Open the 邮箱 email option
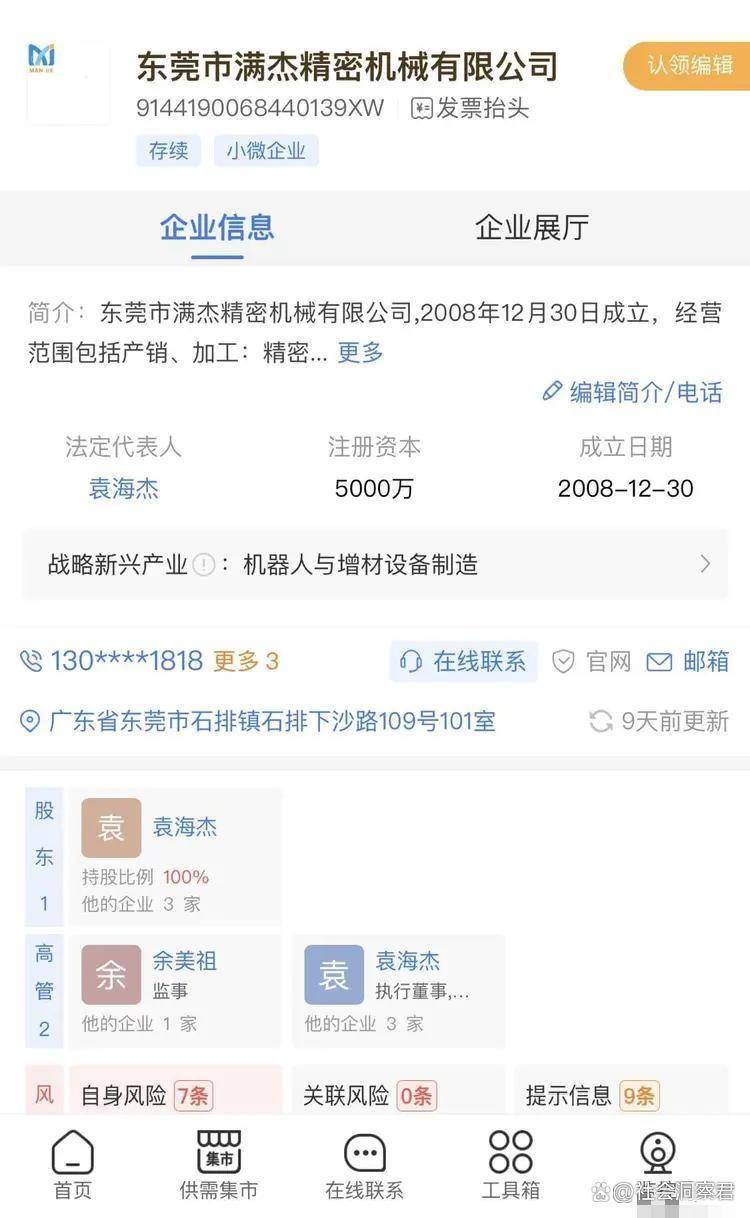Image resolution: width=750 pixels, height=1218 pixels. (689, 661)
